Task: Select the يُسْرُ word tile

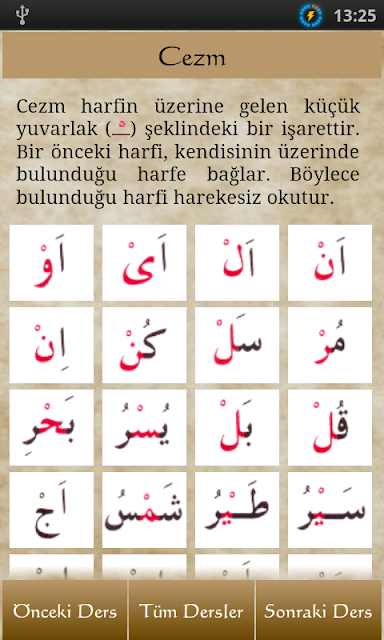Action: [144, 428]
